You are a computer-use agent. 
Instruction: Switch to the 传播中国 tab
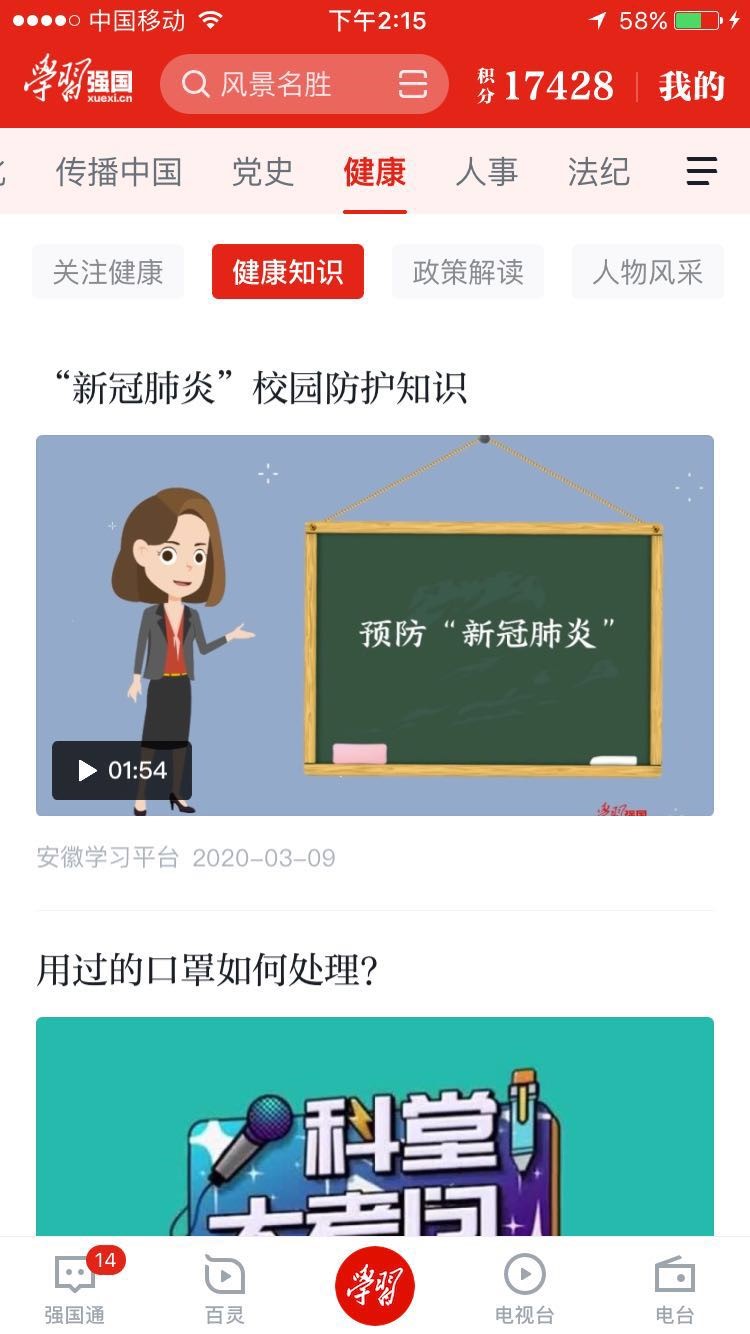click(119, 172)
